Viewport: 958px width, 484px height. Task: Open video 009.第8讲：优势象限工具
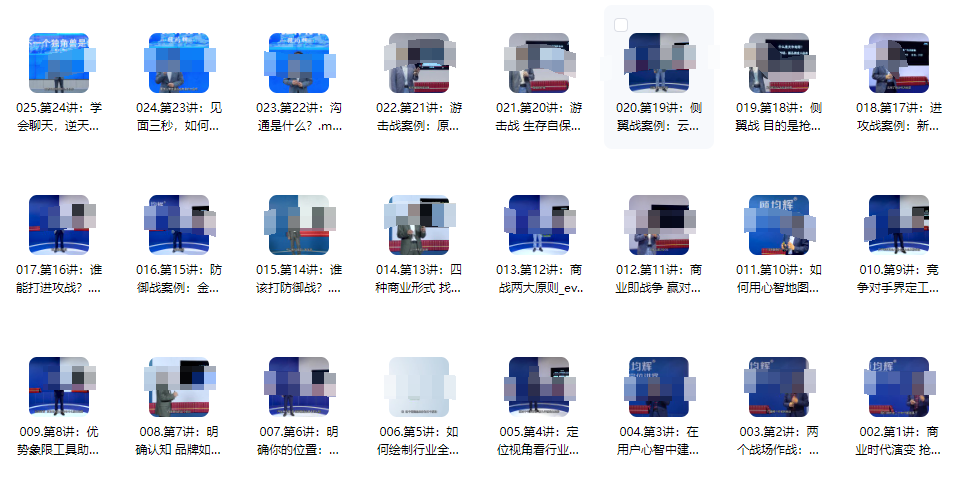[59, 388]
